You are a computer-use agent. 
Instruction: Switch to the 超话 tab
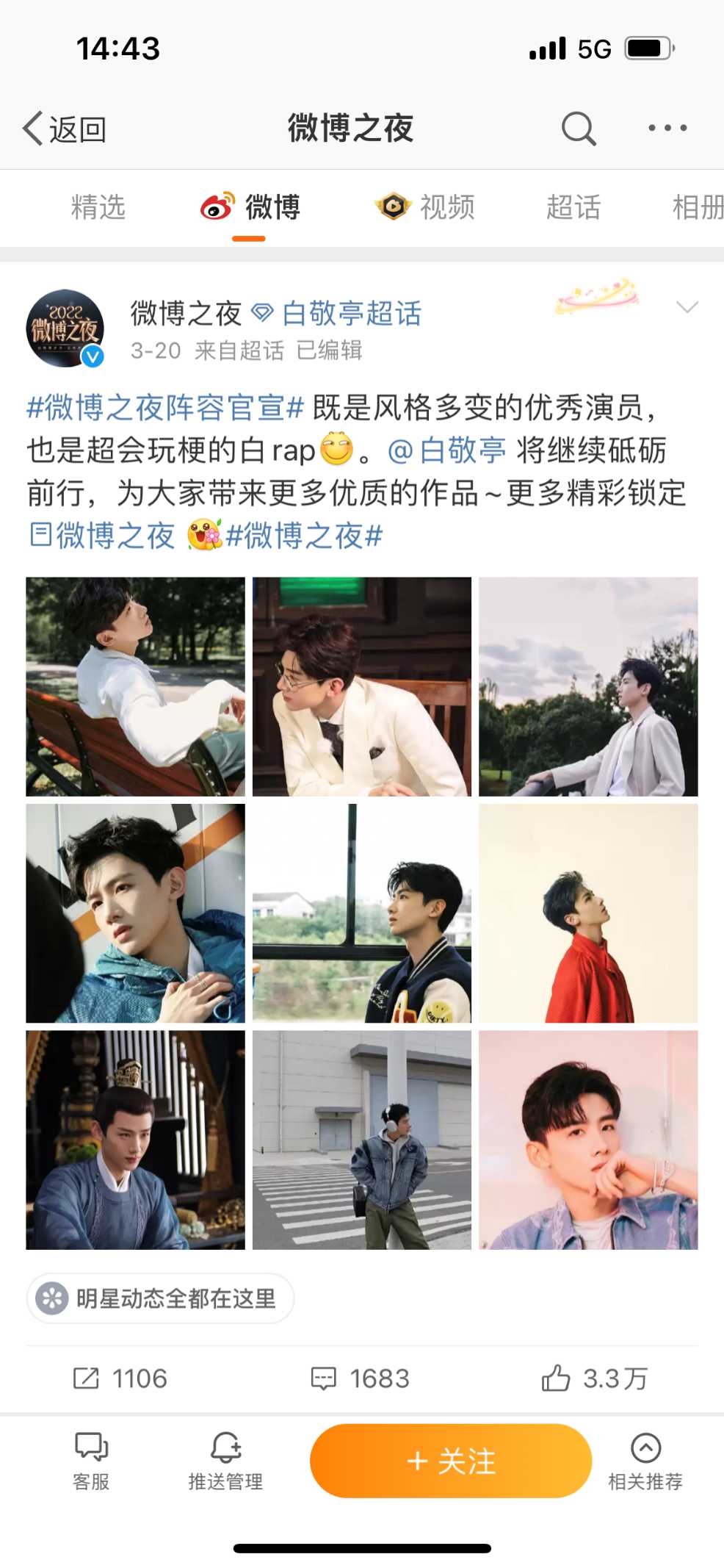coord(573,207)
